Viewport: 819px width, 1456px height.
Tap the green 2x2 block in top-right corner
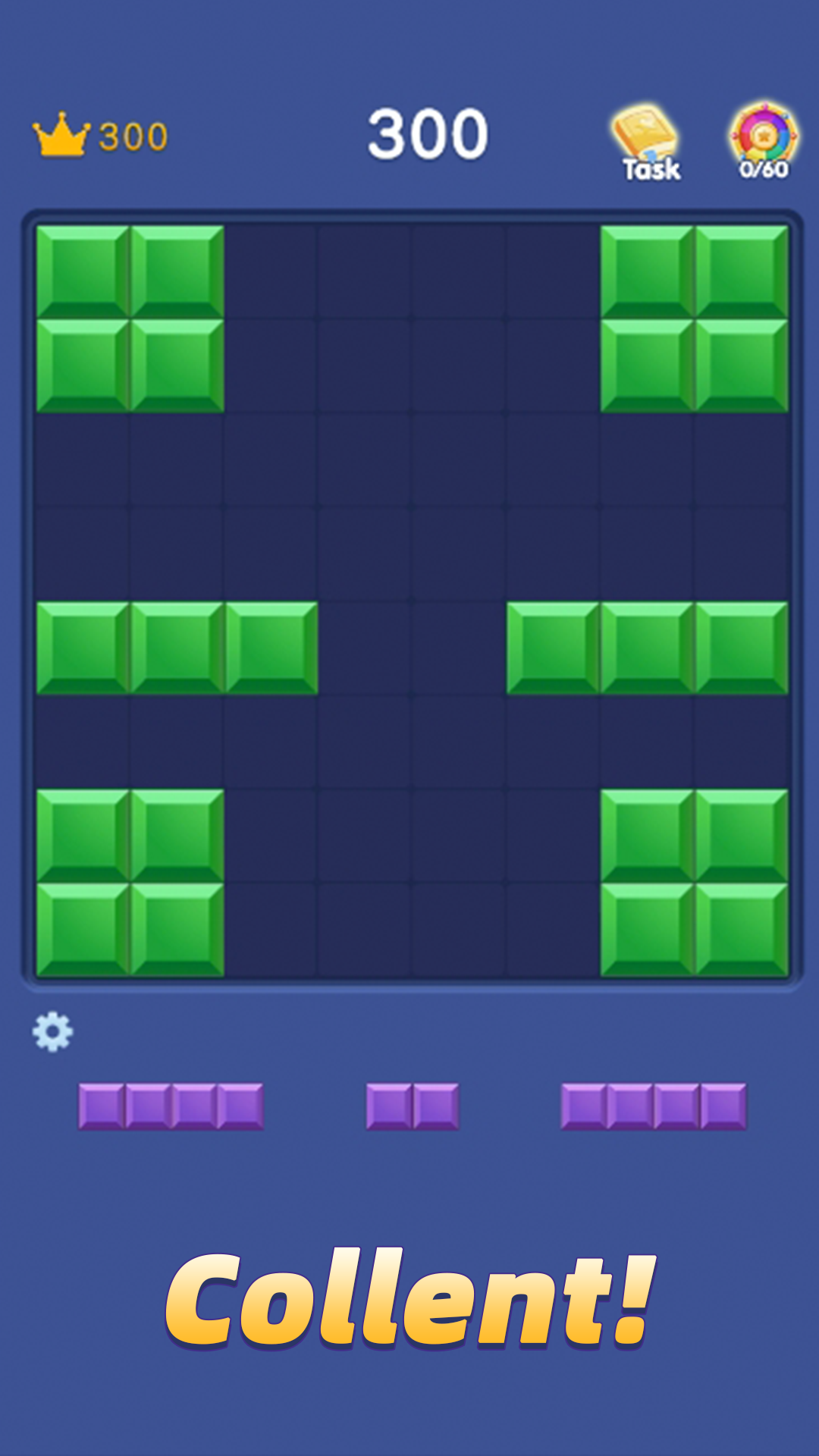(x=694, y=318)
